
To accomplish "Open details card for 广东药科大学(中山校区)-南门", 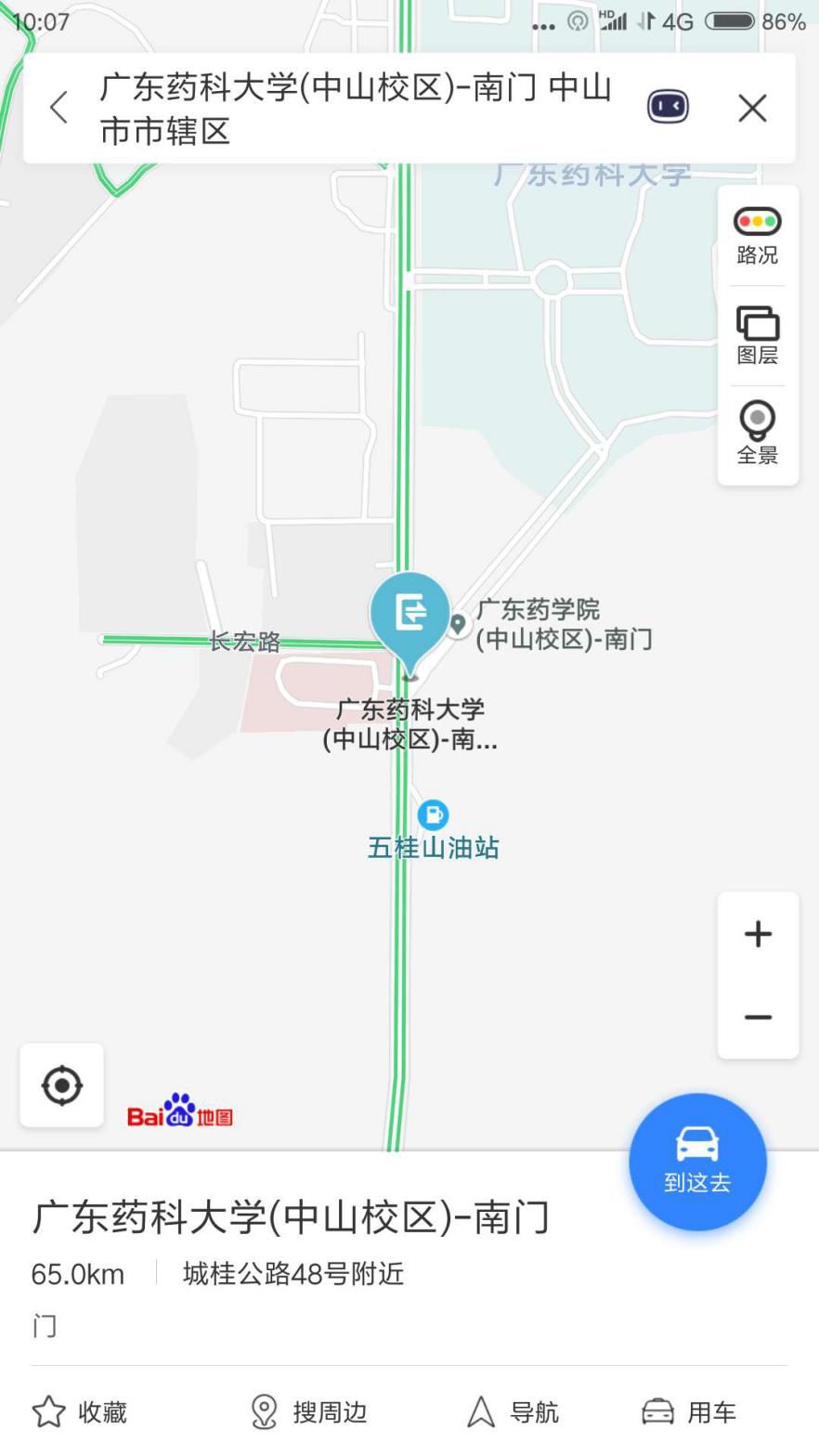I will pyautogui.click(x=291, y=1217).
